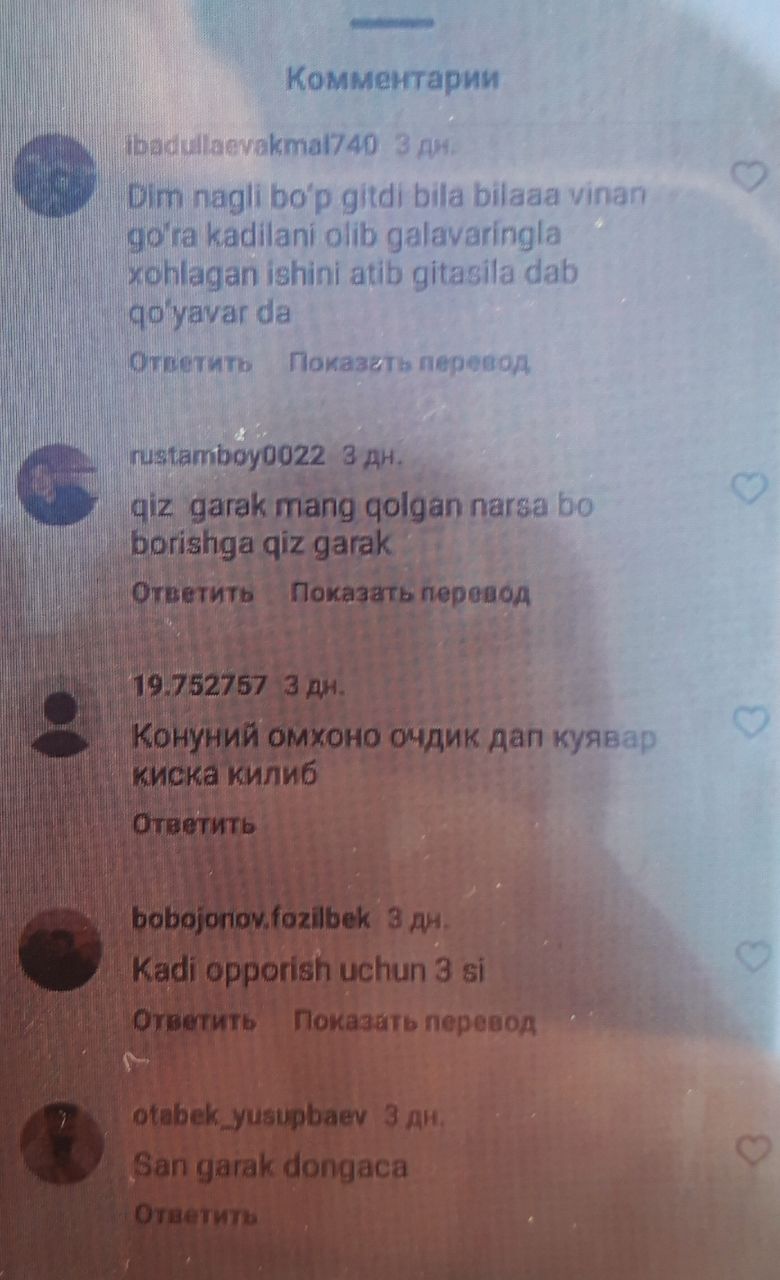Reply to bobojonov.fozilbek's comment
The height and width of the screenshot is (1280, 780).
click(195, 1021)
